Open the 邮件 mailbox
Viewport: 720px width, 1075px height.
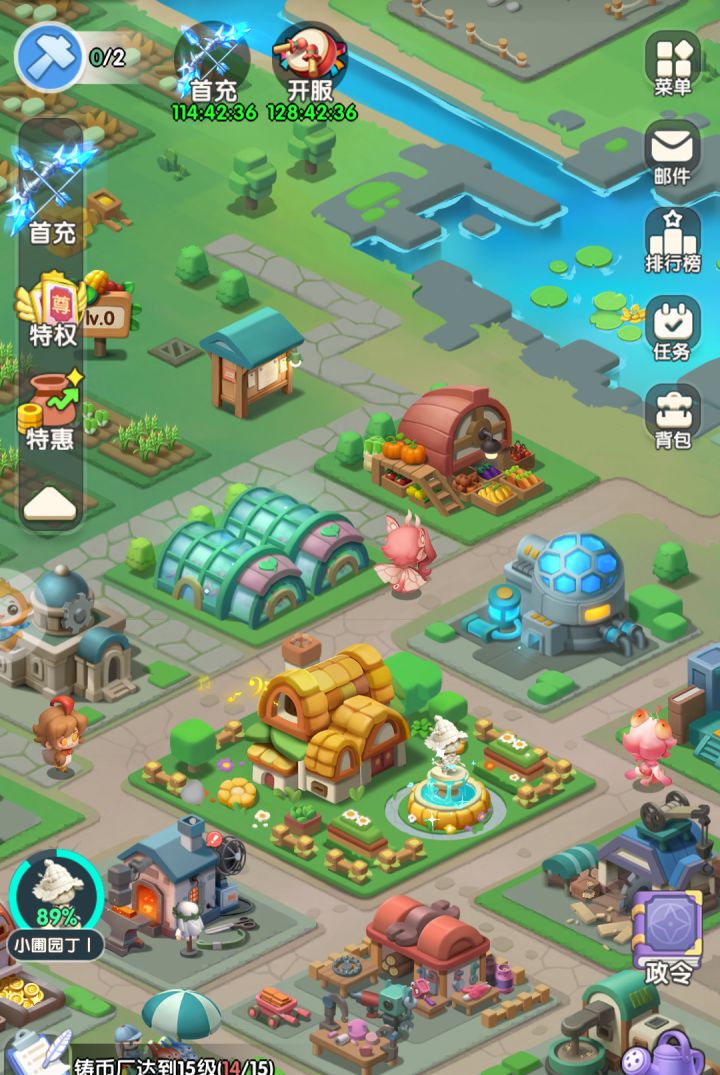(673, 147)
